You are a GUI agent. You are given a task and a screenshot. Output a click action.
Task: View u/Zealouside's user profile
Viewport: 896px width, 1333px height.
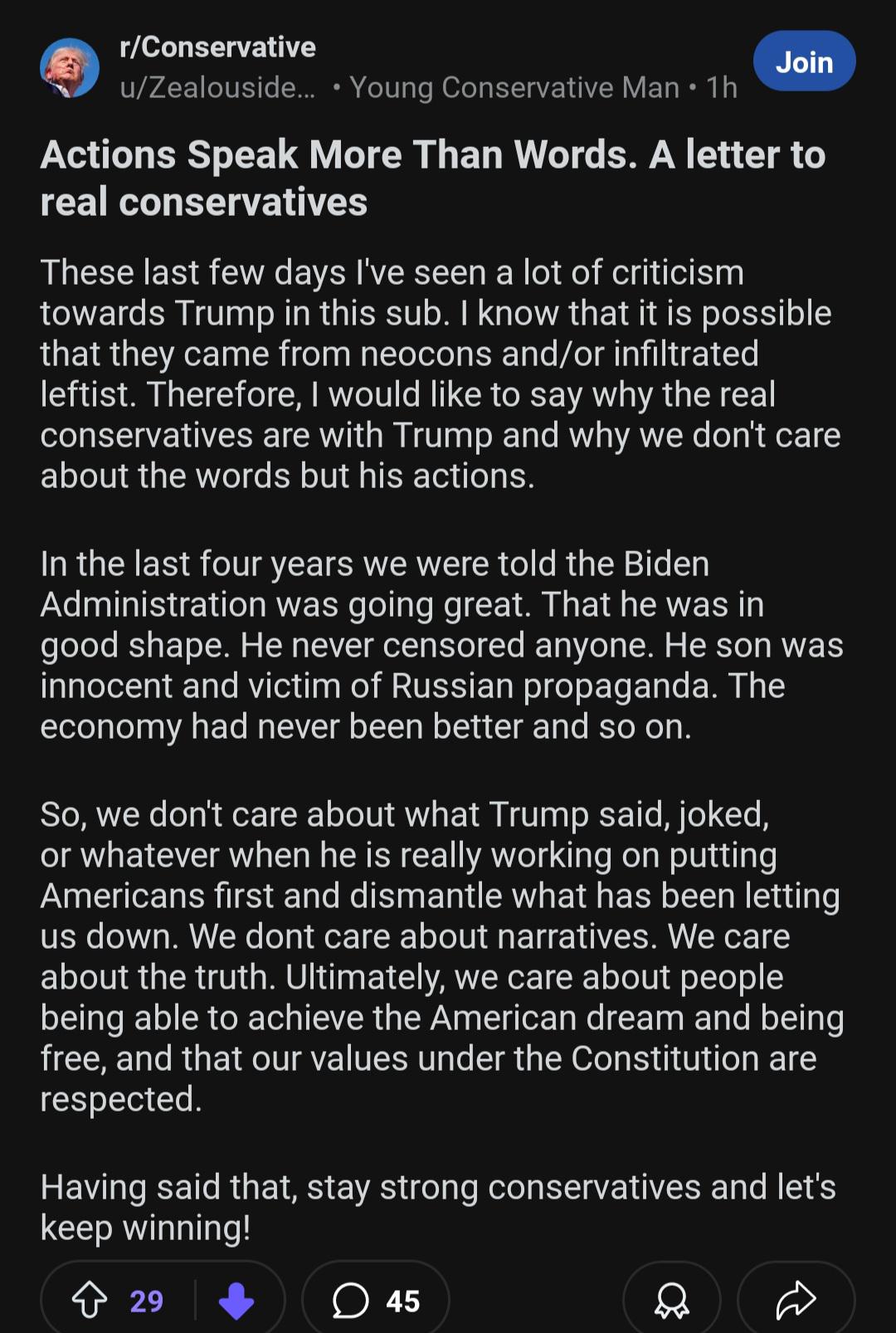[x=217, y=87]
